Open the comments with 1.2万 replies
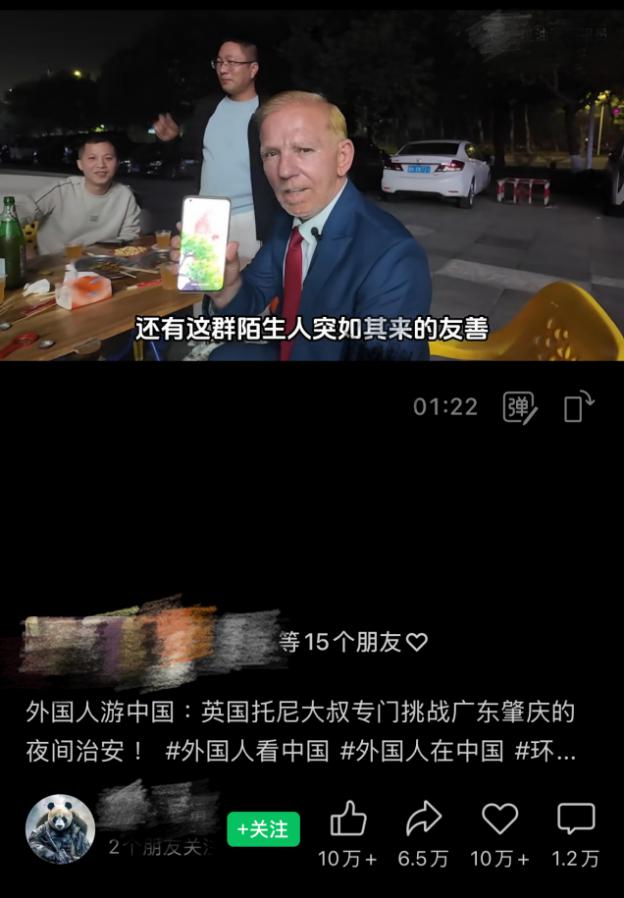Screen dimensions: 624x898 (x=576, y=819)
